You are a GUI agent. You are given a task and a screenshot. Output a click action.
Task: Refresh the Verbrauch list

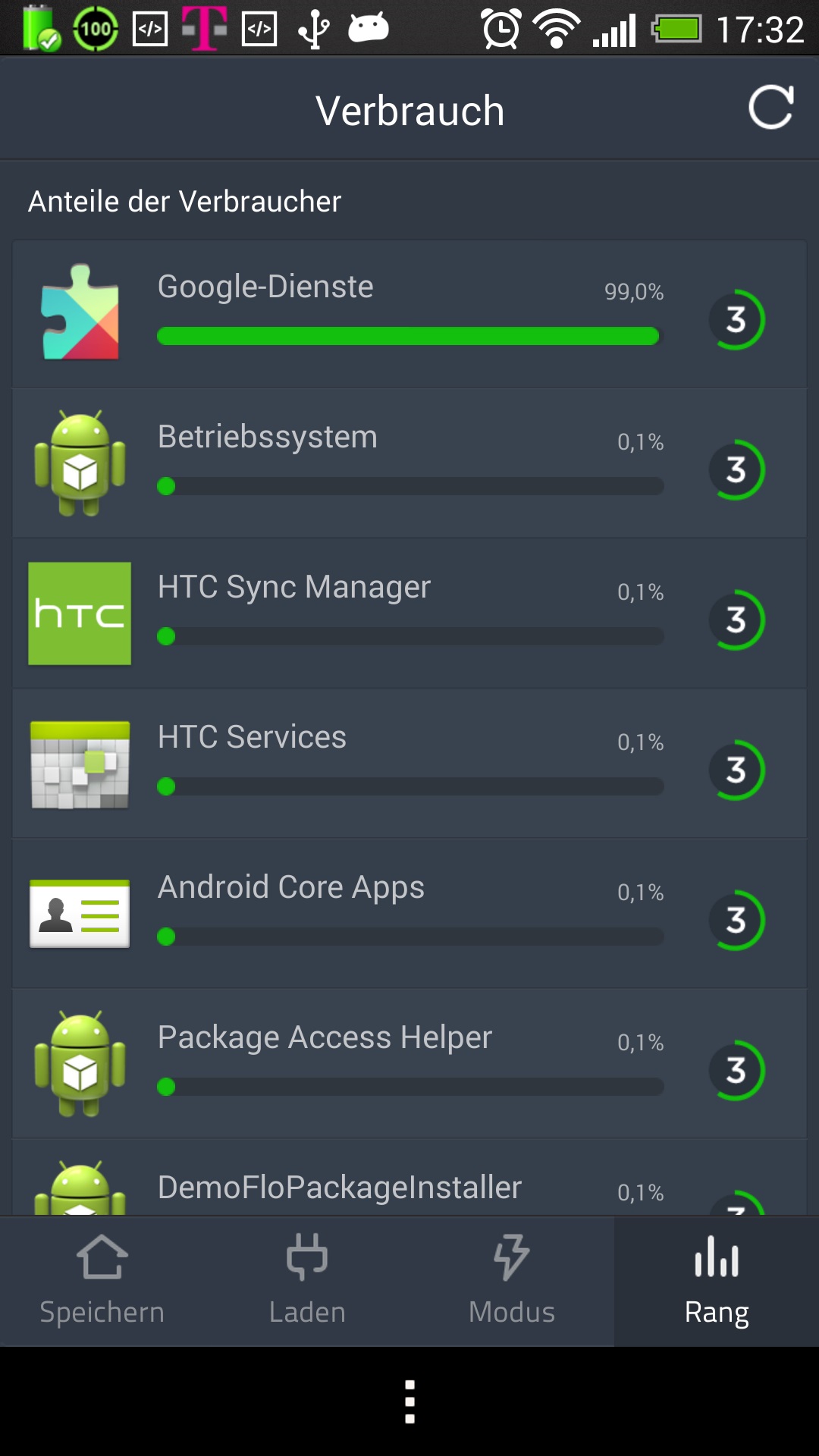pos(770,108)
